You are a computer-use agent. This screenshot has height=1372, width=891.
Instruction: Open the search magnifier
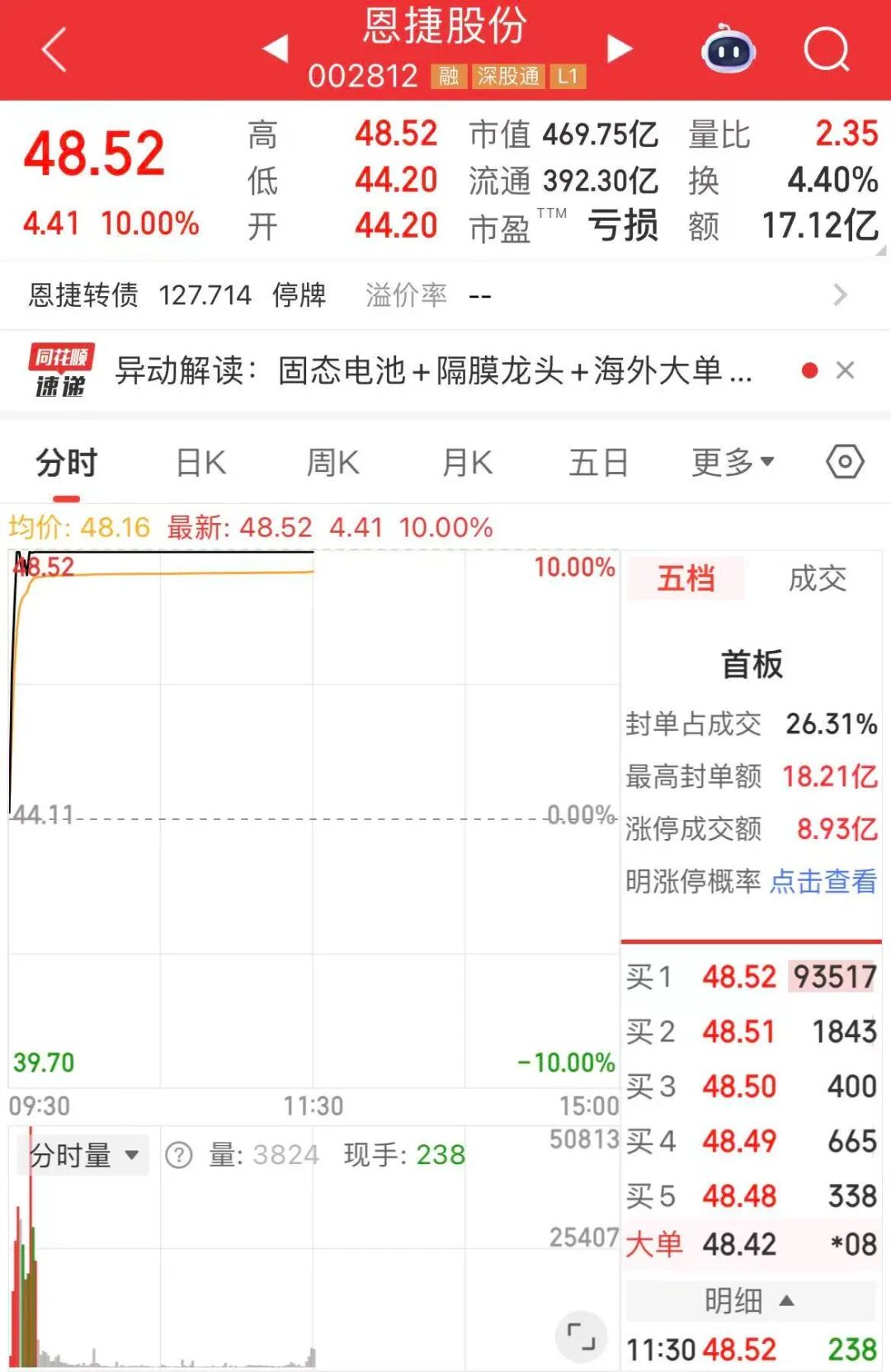click(826, 50)
